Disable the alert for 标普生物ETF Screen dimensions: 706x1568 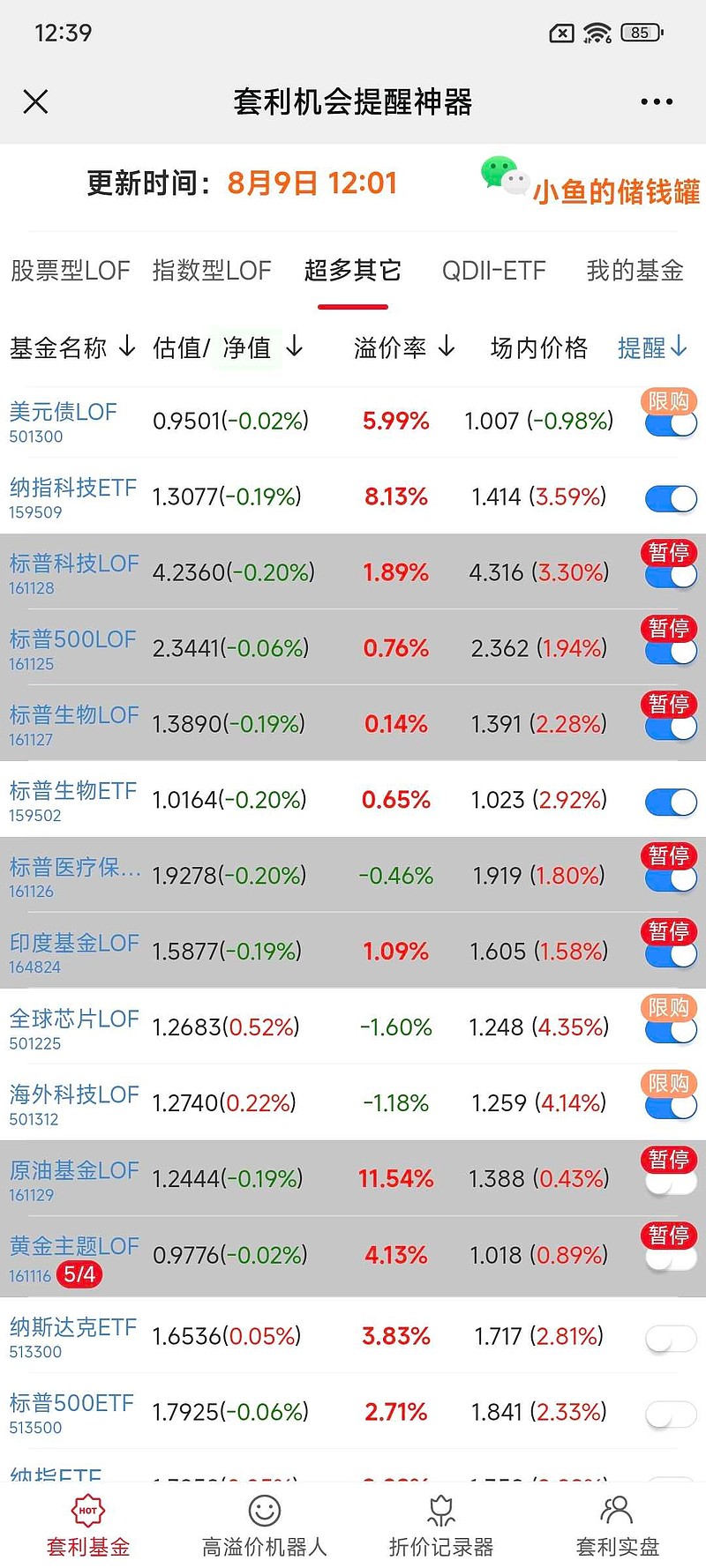click(x=671, y=803)
